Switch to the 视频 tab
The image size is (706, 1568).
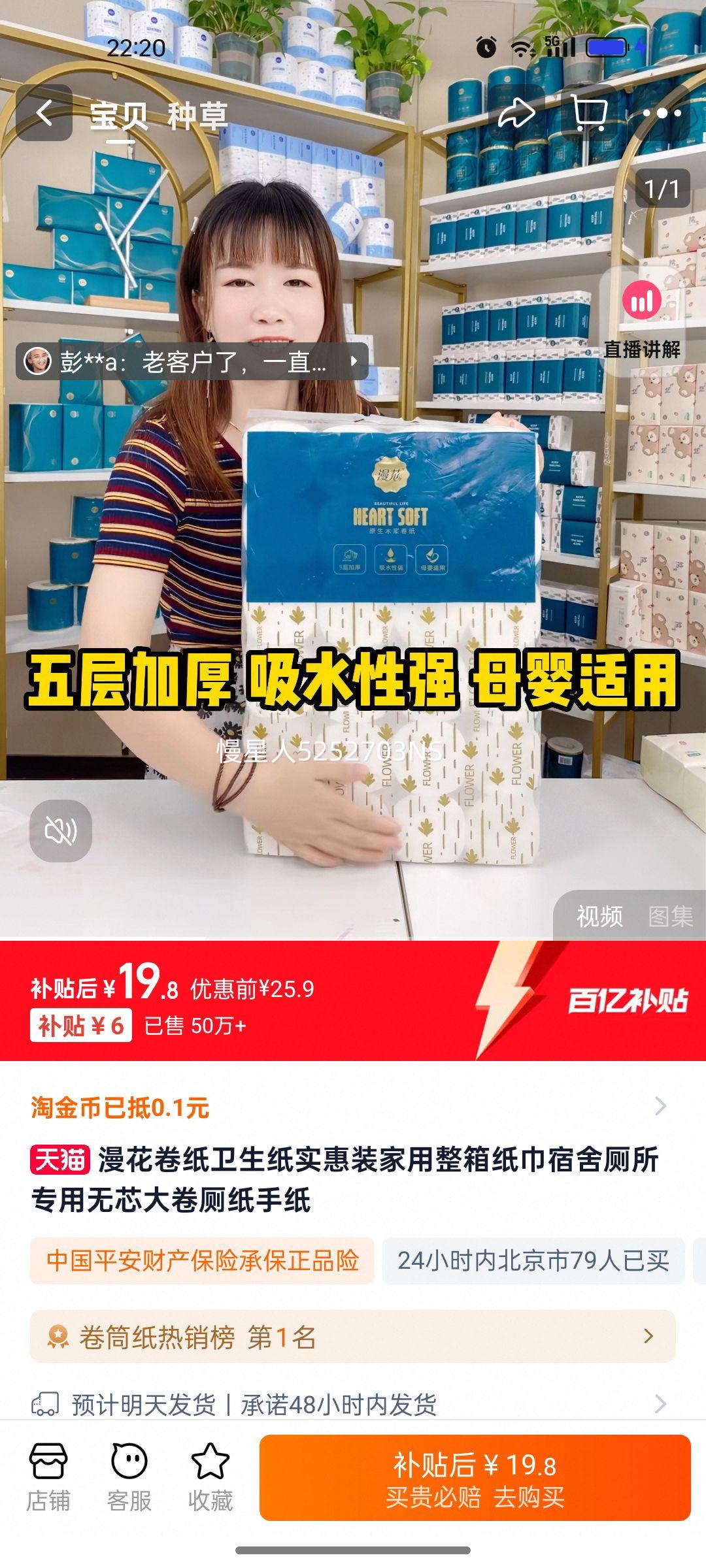tap(601, 915)
